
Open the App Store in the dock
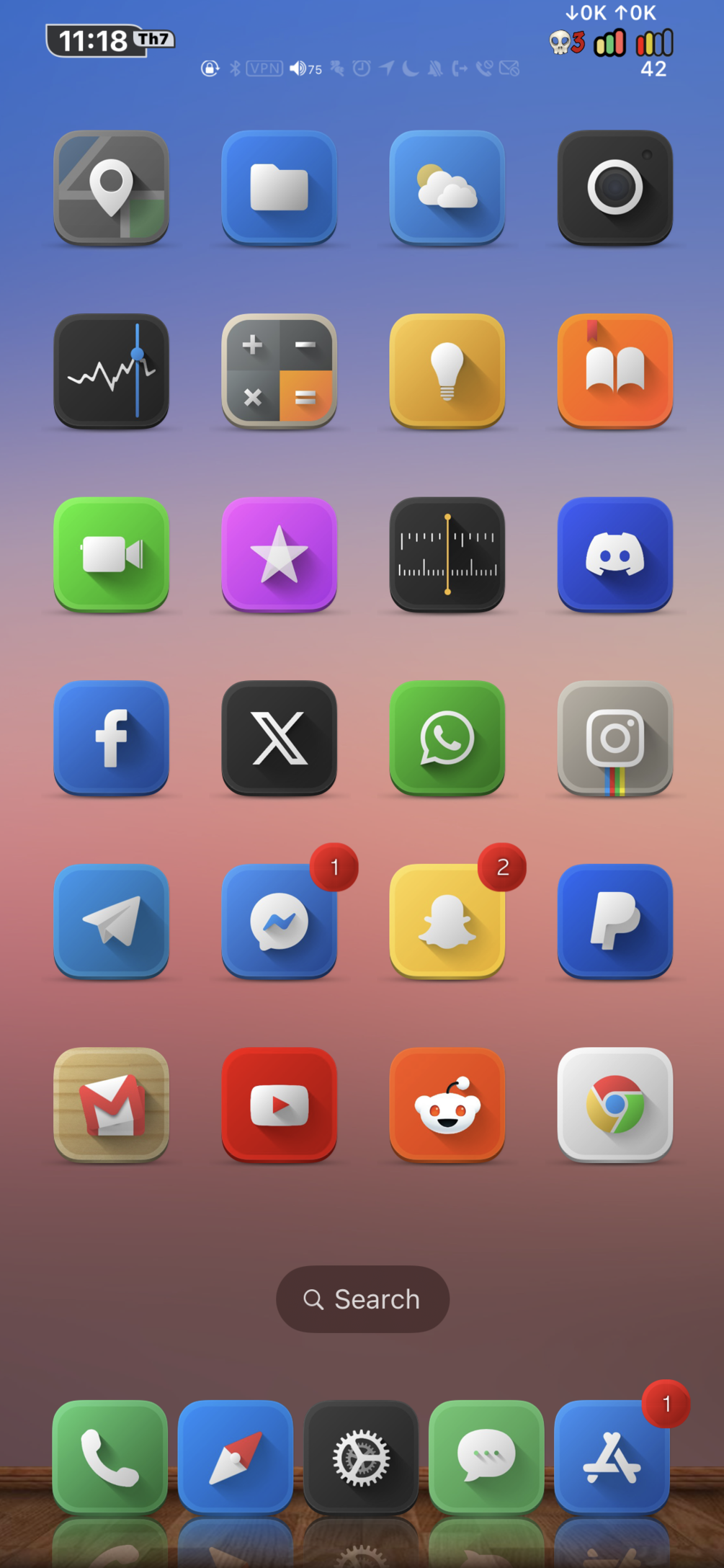coord(612,1458)
